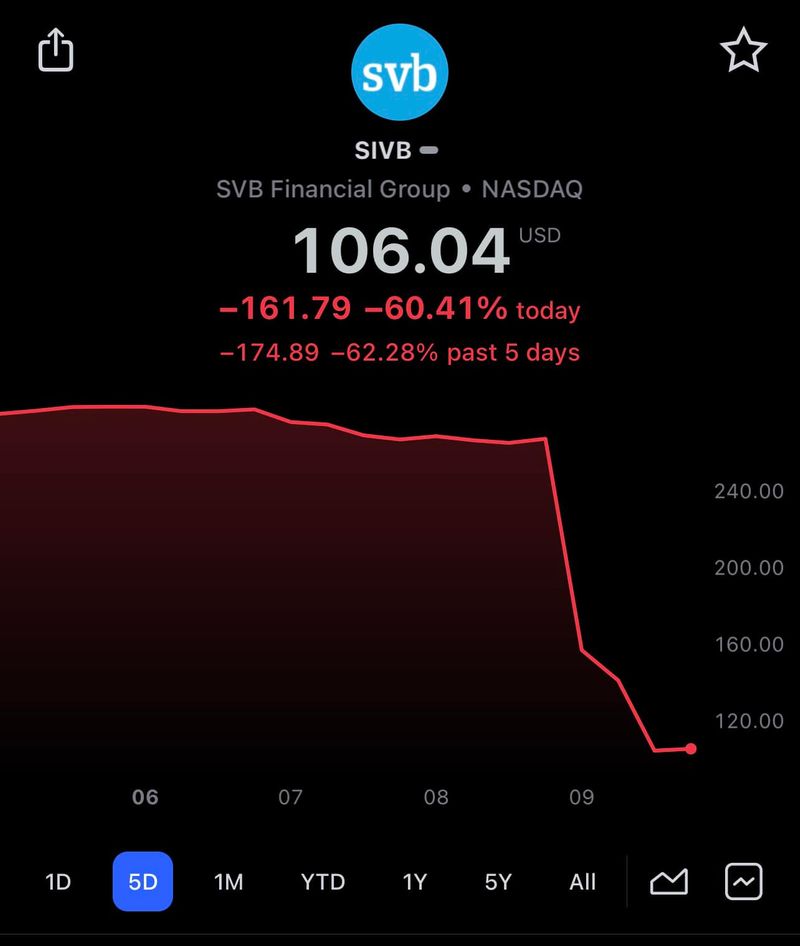
Task: Choose the YTD timeframe
Action: [322, 882]
